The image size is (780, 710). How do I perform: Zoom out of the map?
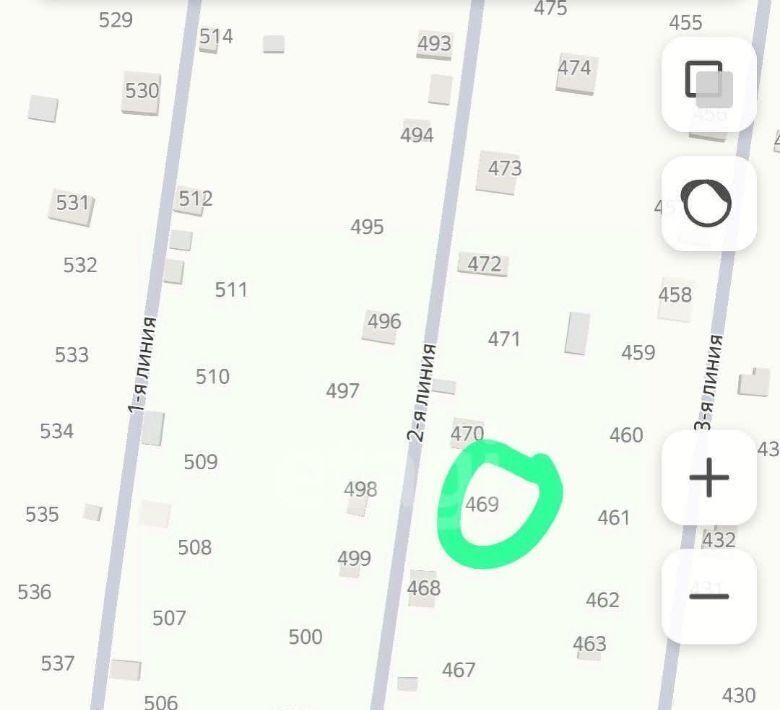(709, 596)
